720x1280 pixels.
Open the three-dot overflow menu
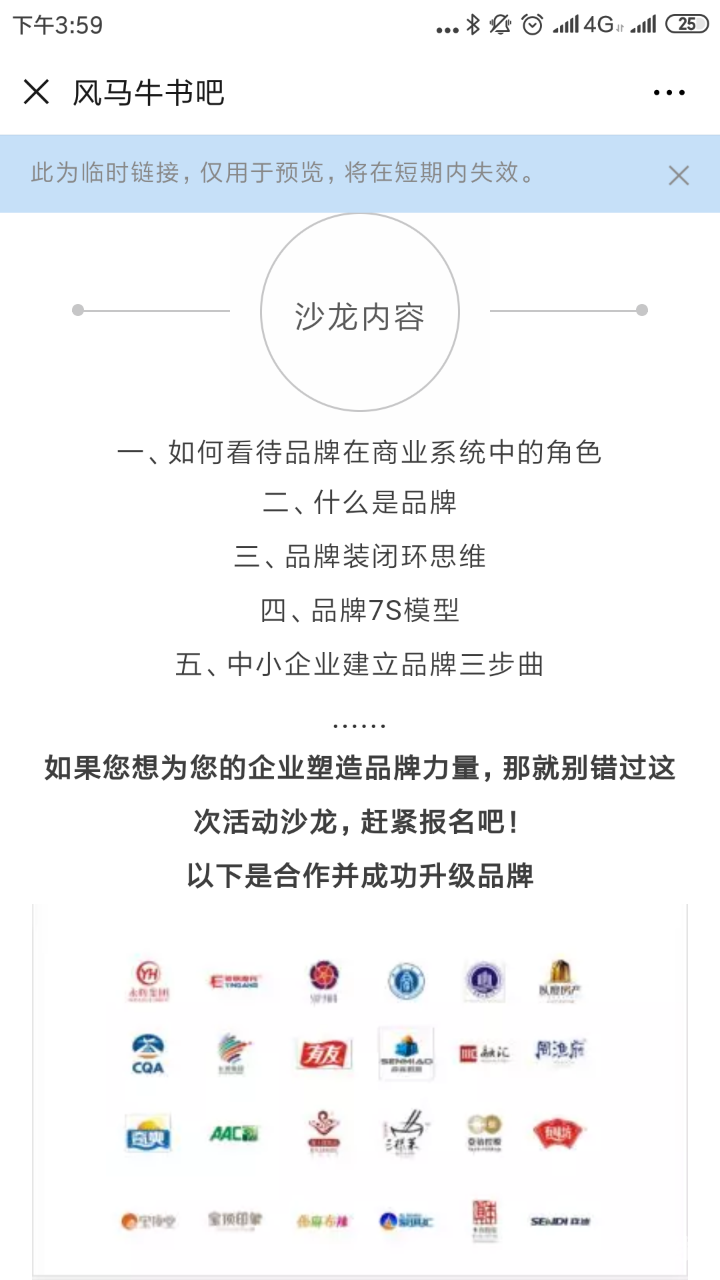669,93
